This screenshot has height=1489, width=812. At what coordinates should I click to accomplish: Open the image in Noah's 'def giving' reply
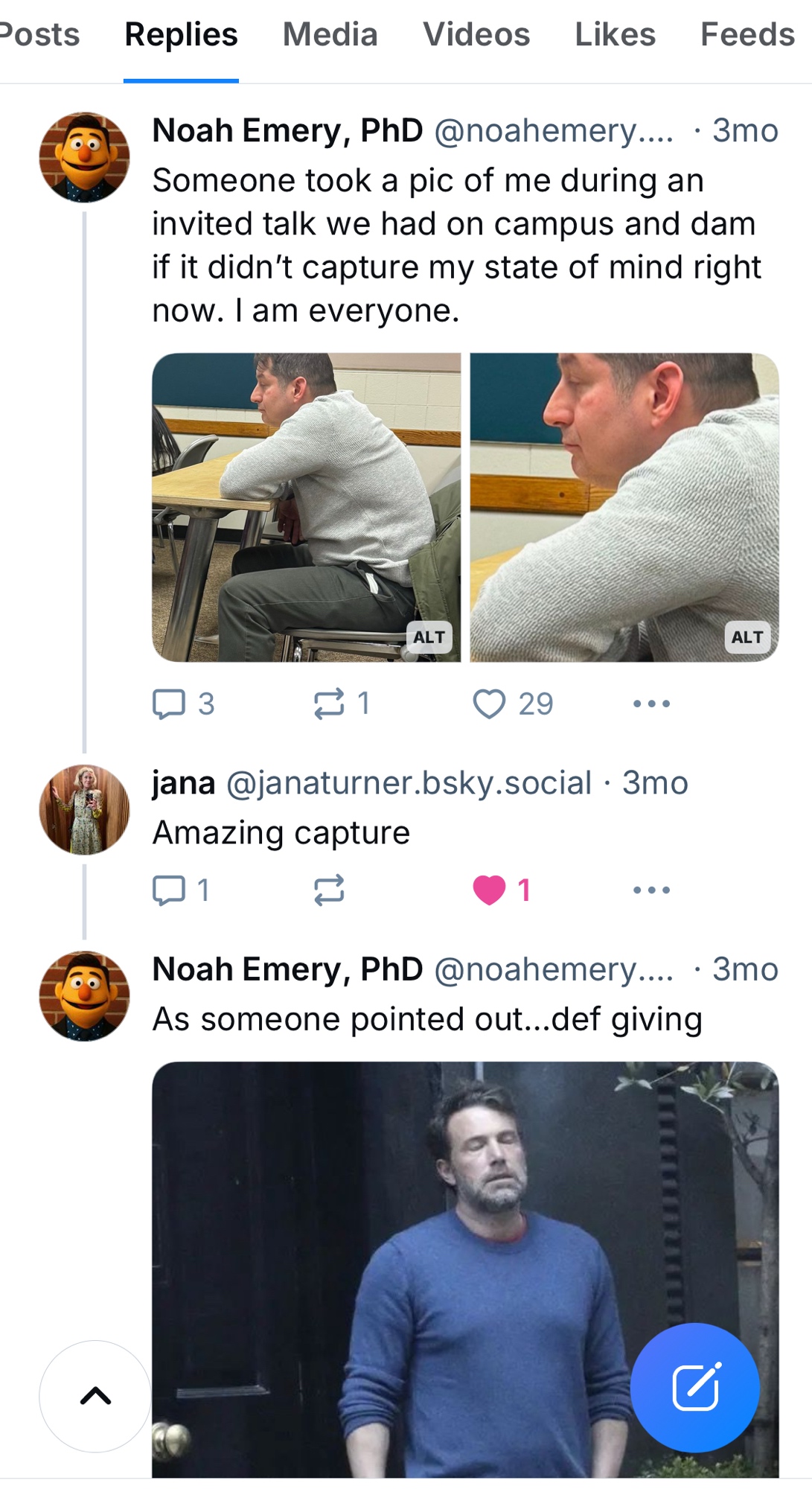(x=465, y=1228)
